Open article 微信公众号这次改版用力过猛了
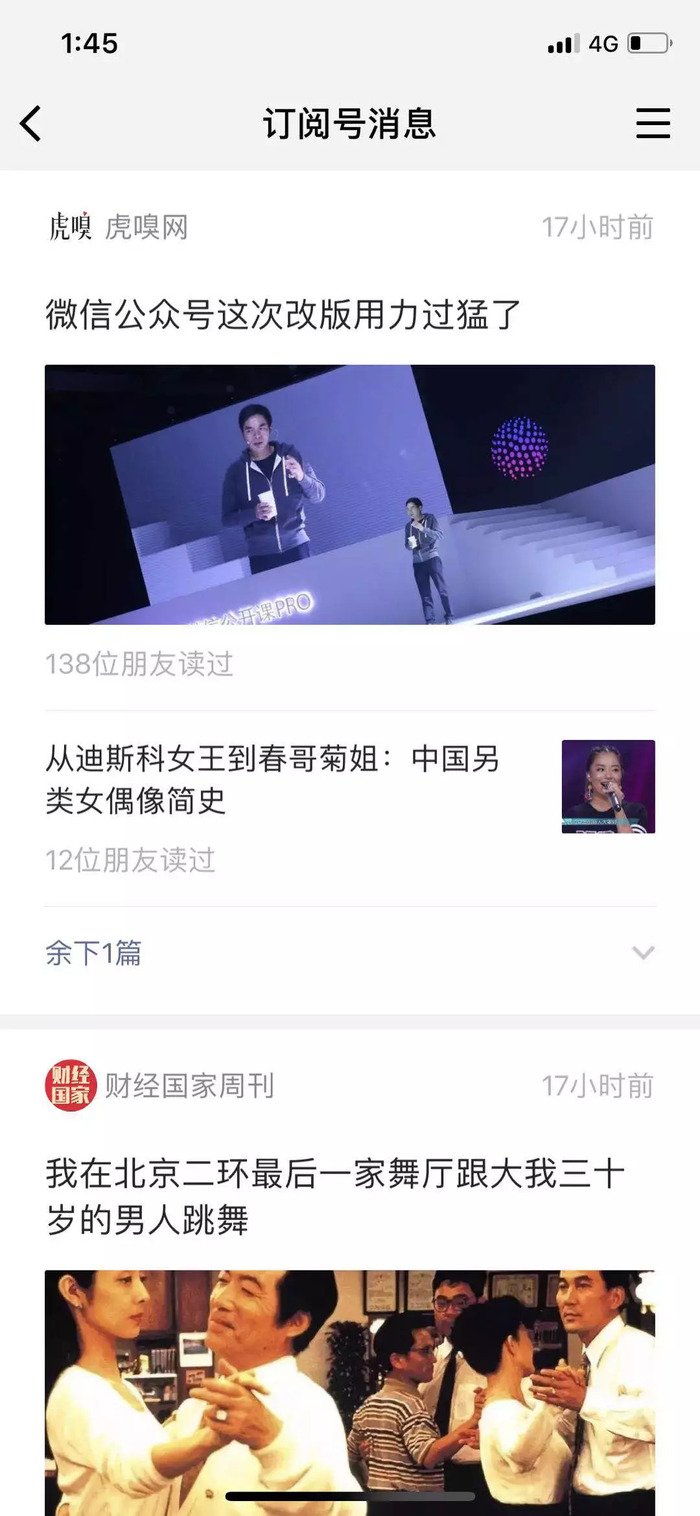Viewport: 700px width, 1516px height. [284, 315]
